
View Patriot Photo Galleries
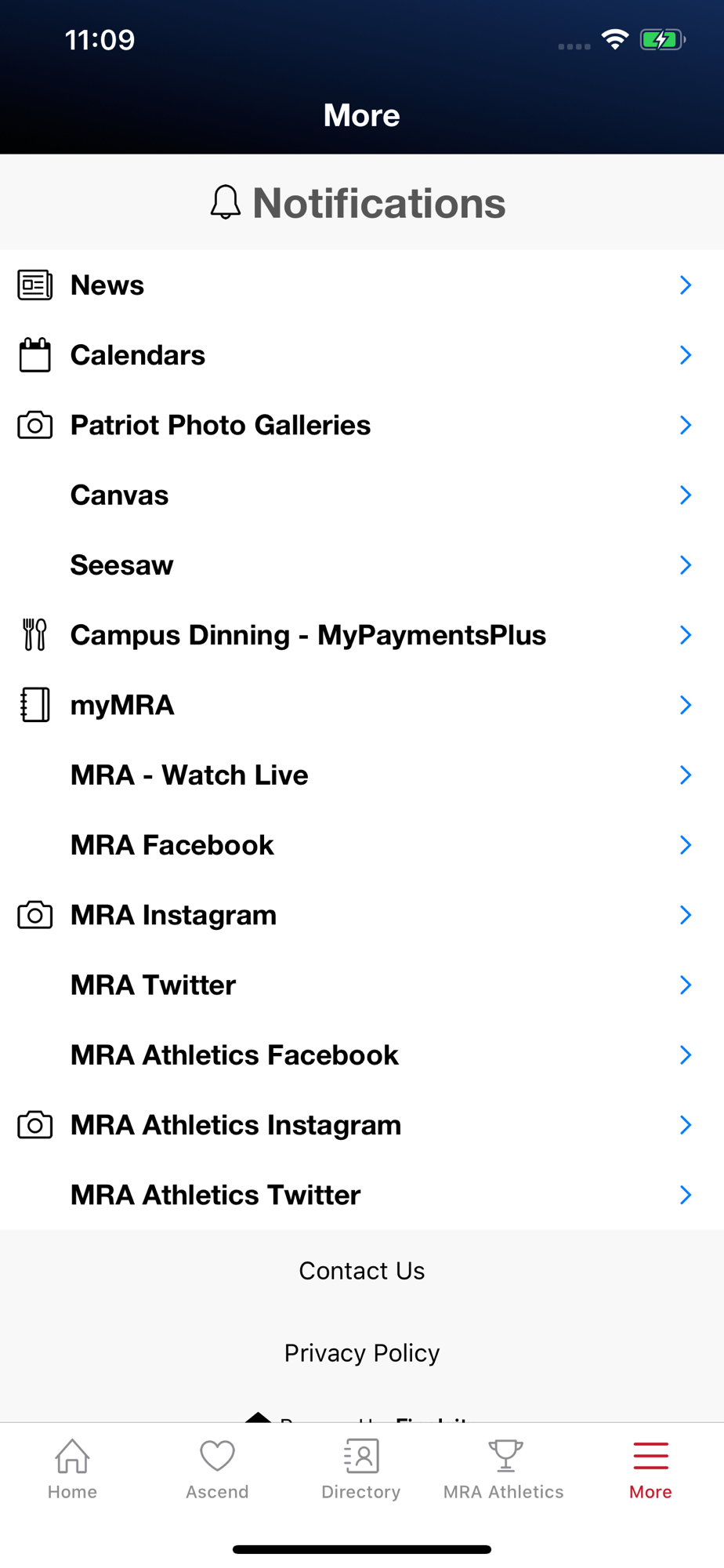pos(362,425)
